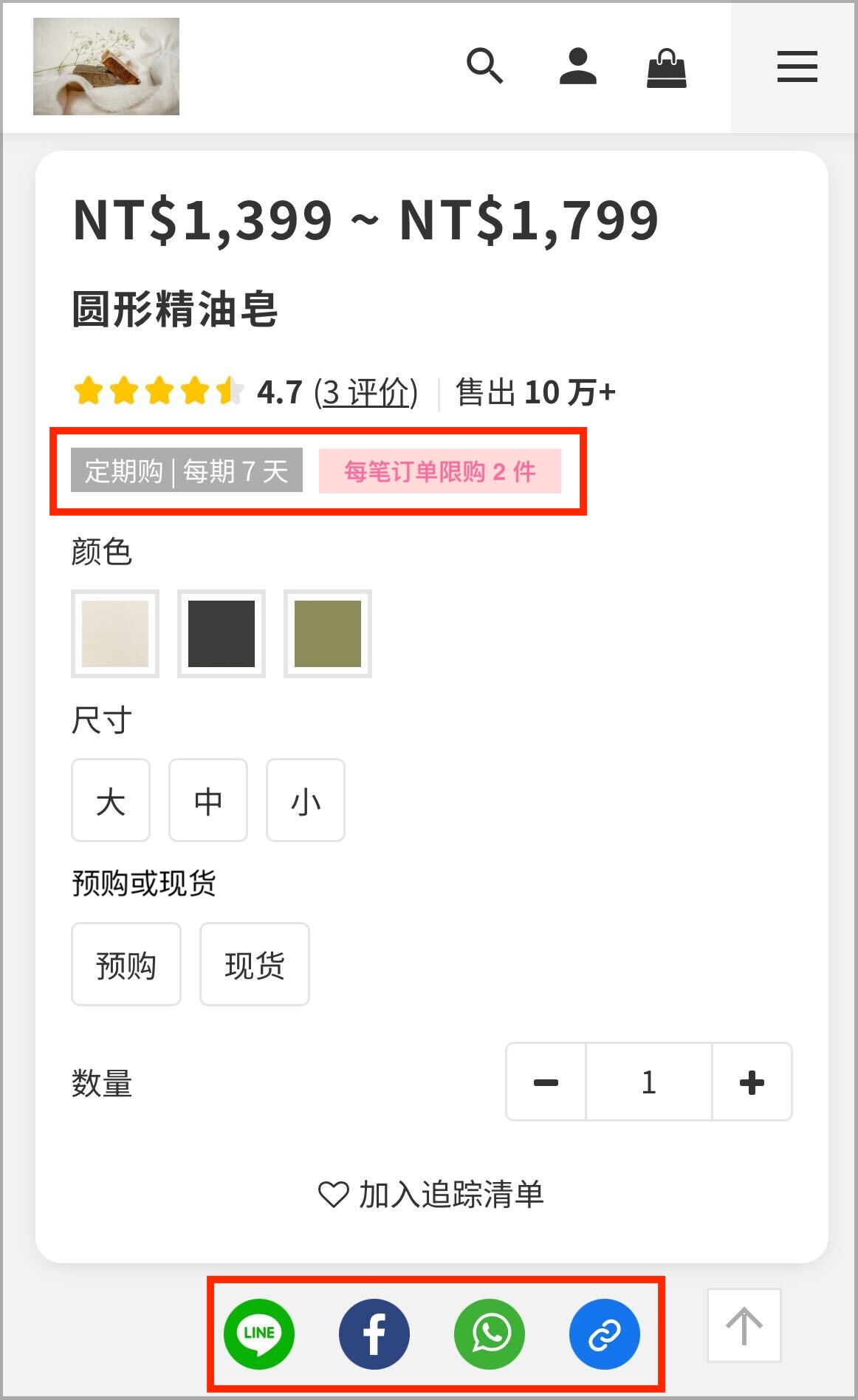Select the olive green color swatch
This screenshot has height=1400, width=858.
click(x=328, y=633)
